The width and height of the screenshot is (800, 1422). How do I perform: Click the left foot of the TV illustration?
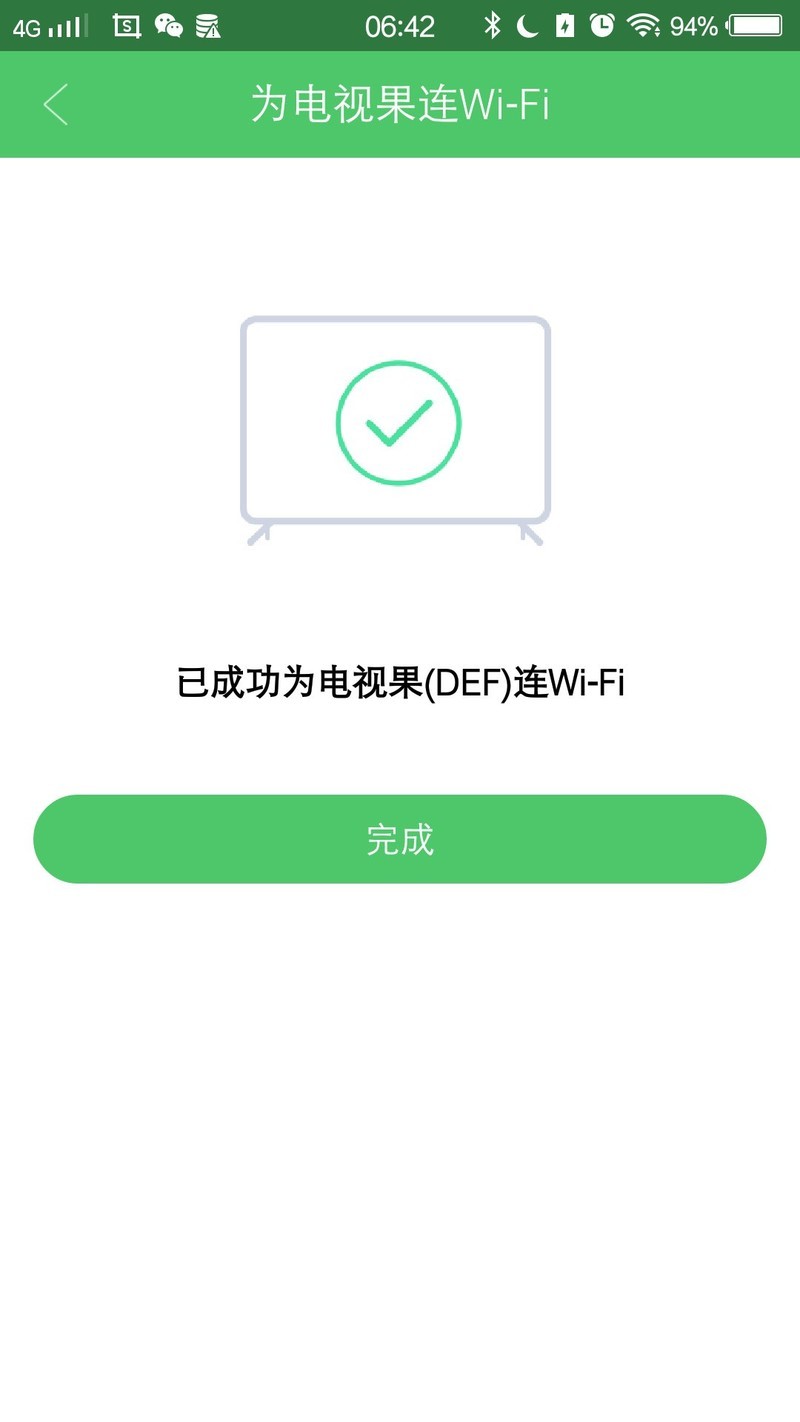tap(260, 533)
